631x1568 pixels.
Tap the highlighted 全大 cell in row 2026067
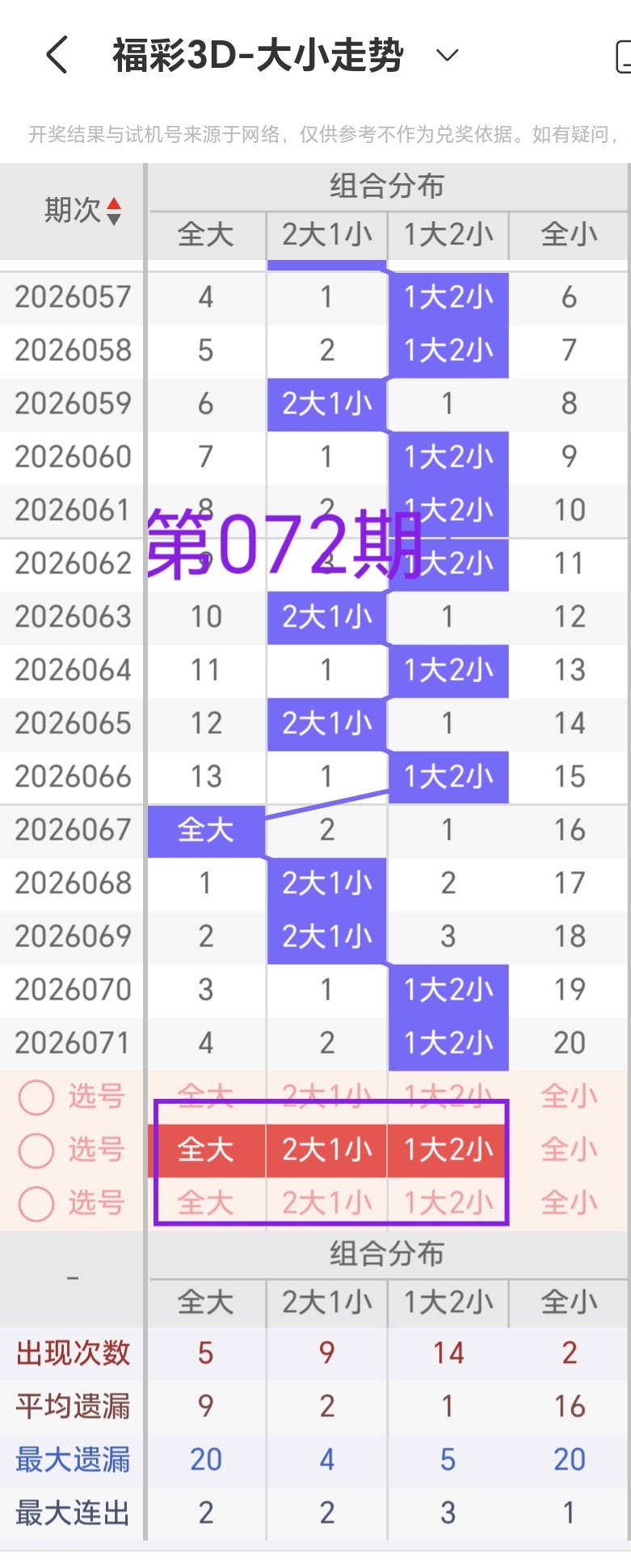(x=205, y=830)
